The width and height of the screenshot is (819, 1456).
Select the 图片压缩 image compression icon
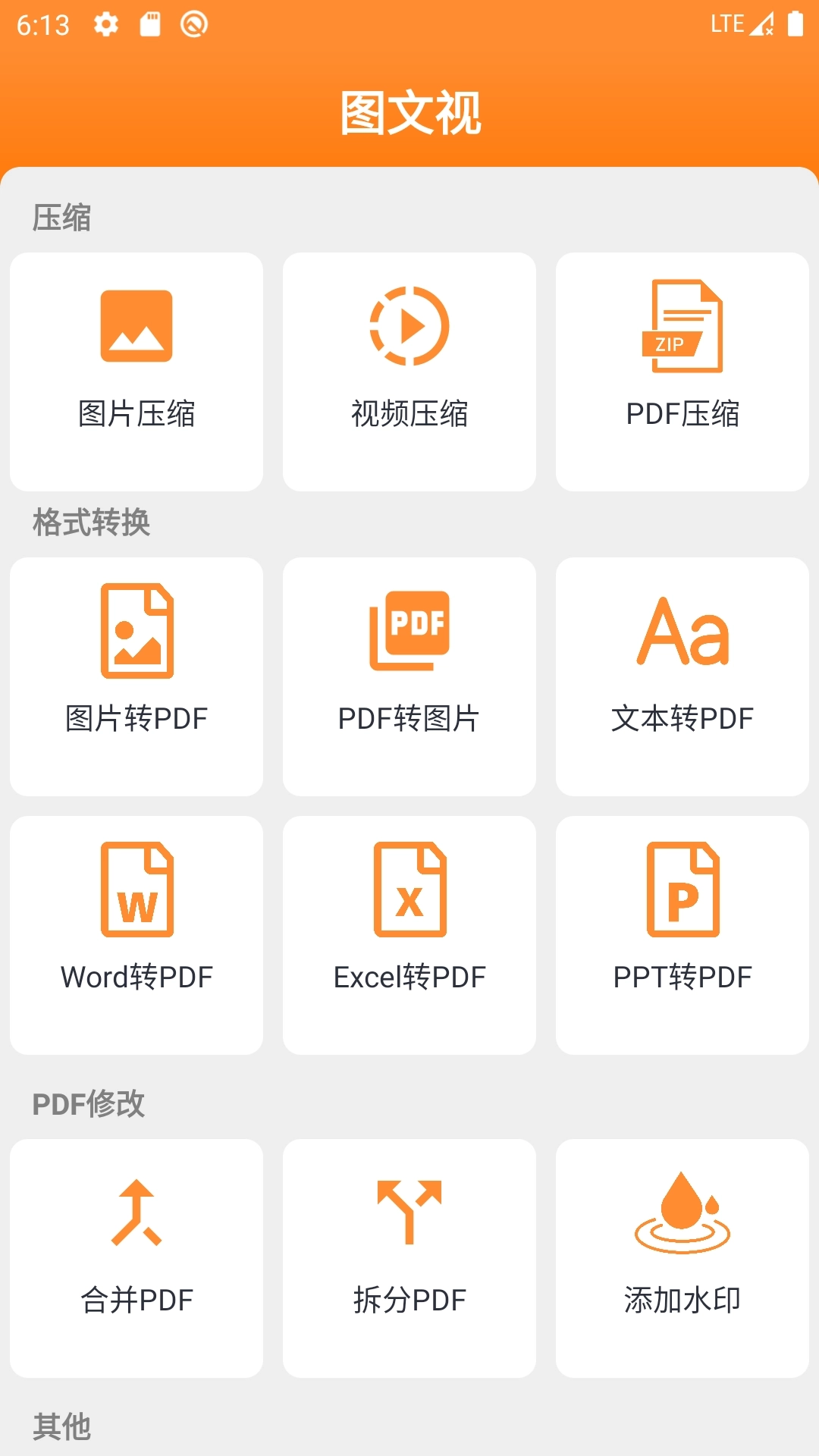(x=136, y=325)
